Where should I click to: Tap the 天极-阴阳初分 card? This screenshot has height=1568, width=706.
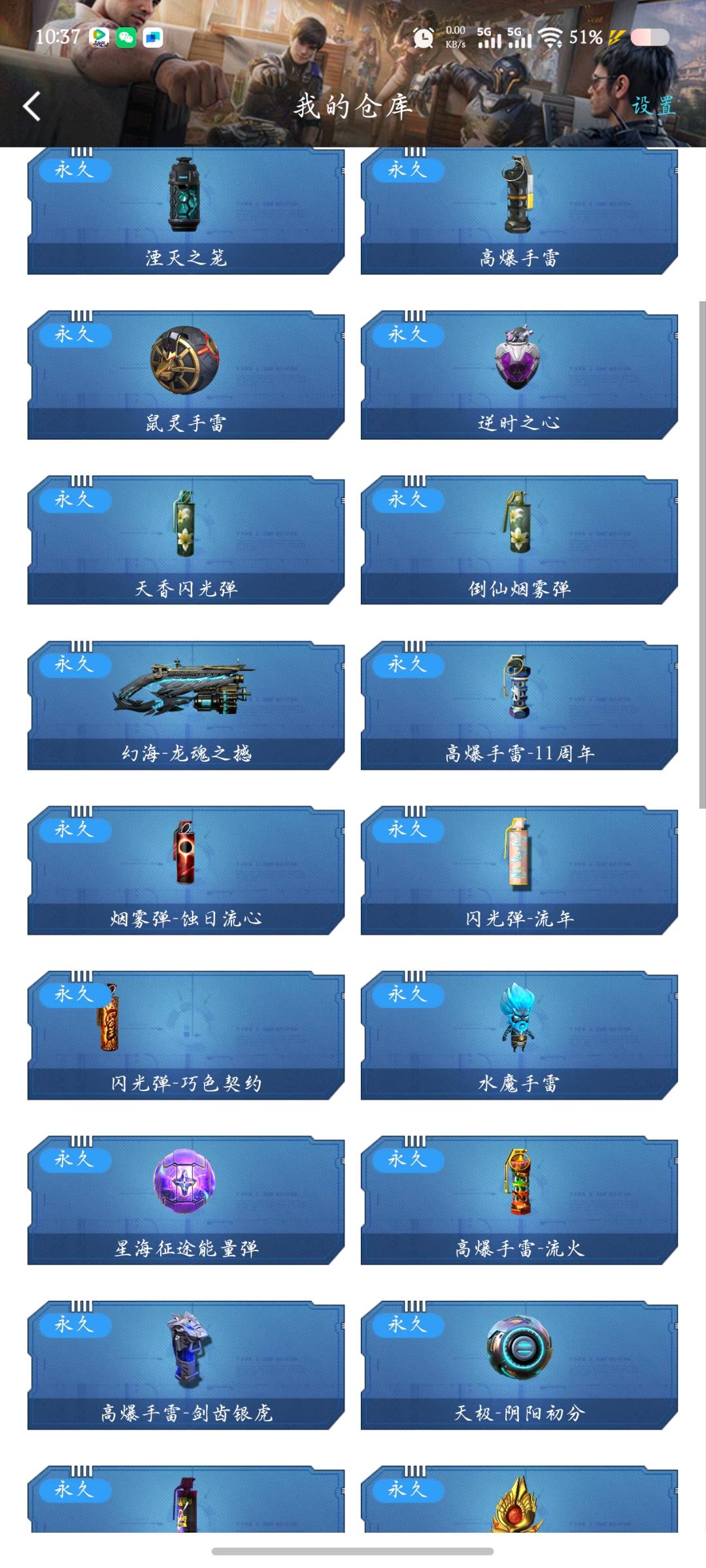519,1365
